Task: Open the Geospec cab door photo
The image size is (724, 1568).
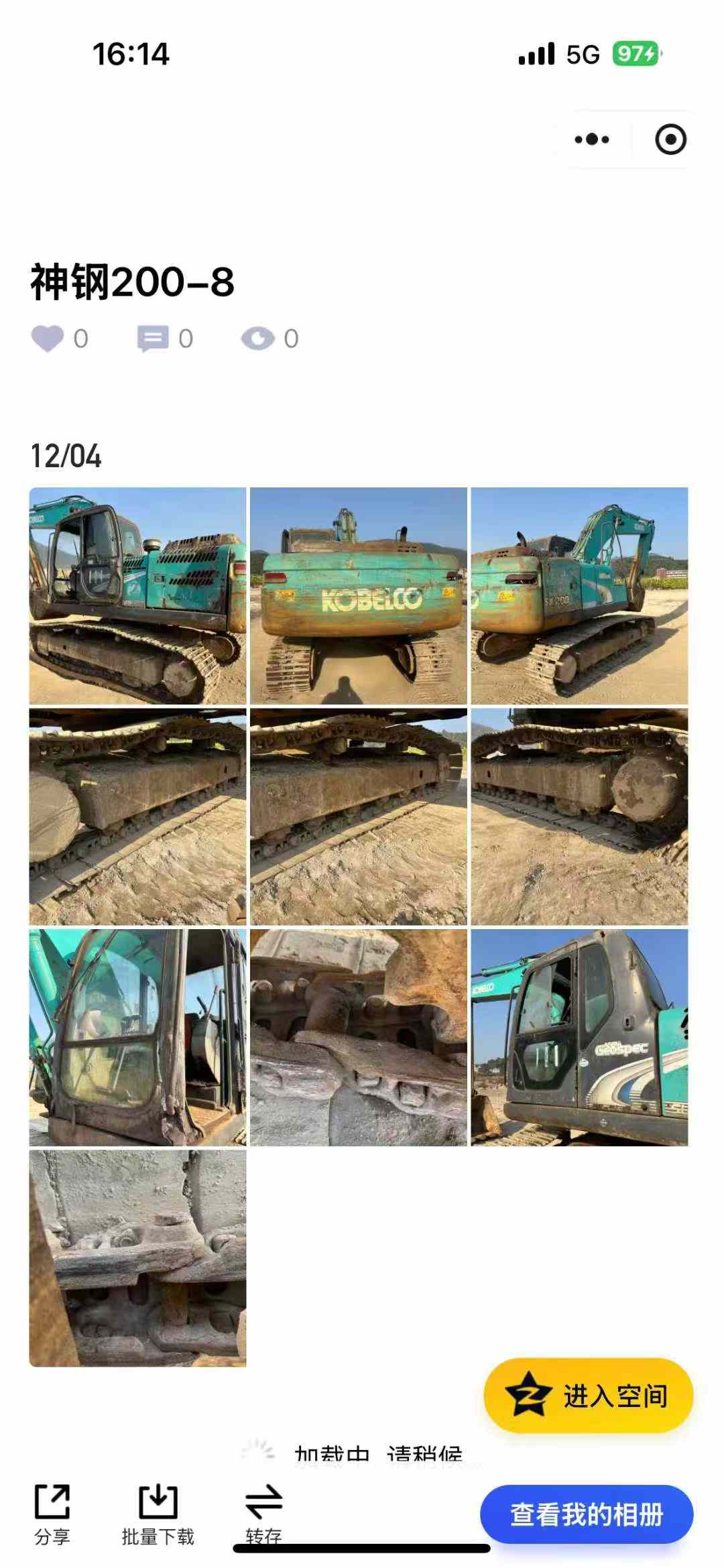Action: 579,1037
